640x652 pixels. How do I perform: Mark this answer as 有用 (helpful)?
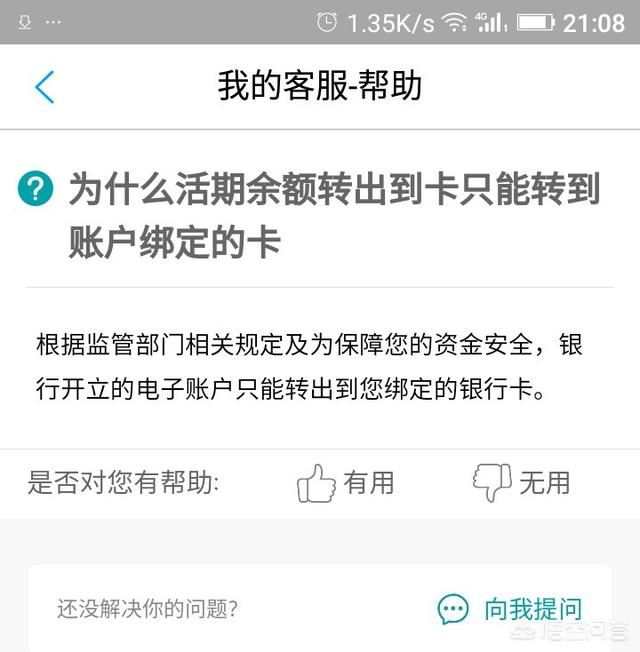[x=346, y=483]
